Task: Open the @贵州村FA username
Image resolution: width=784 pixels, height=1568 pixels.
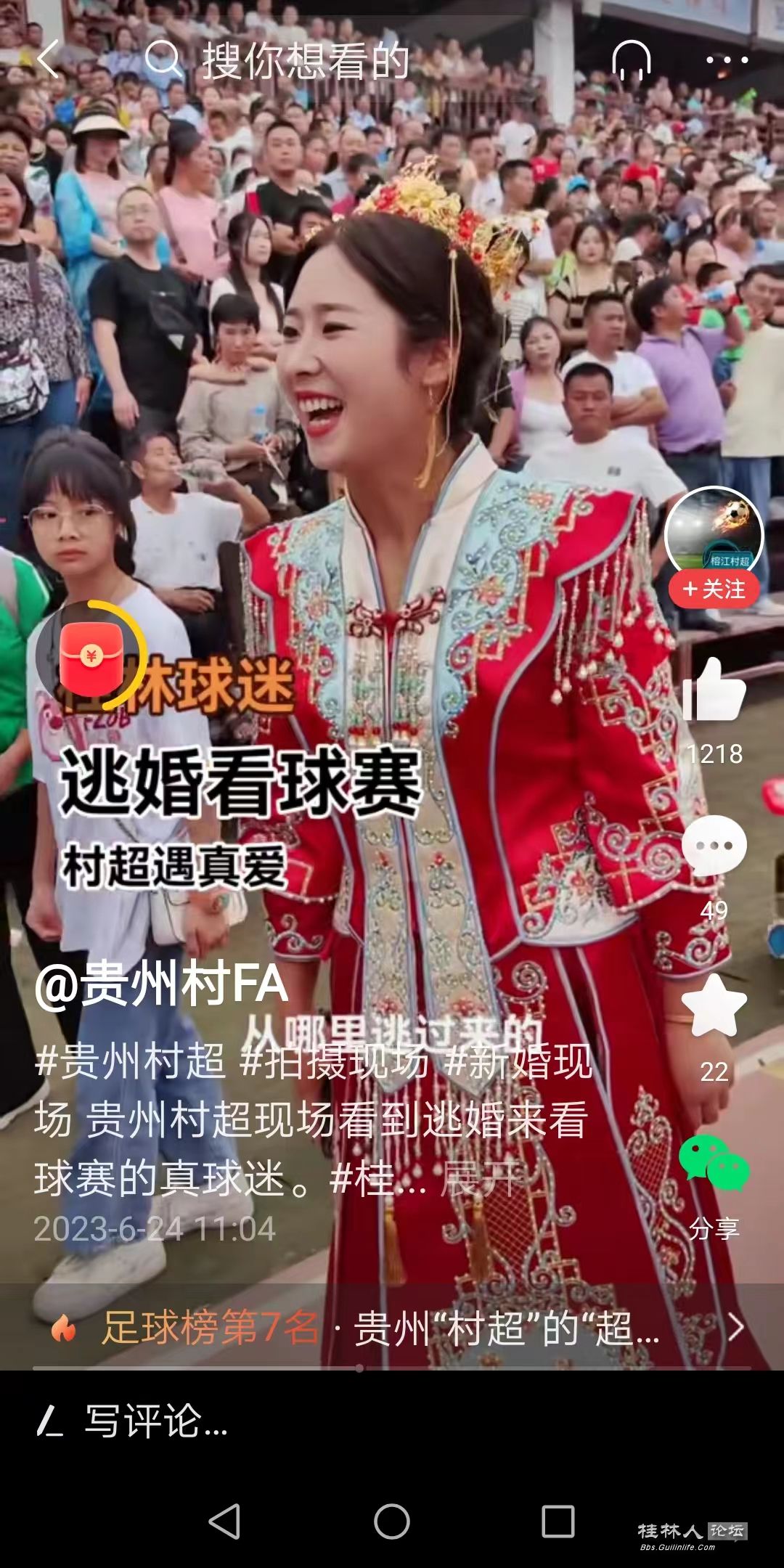Action: coord(161,985)
